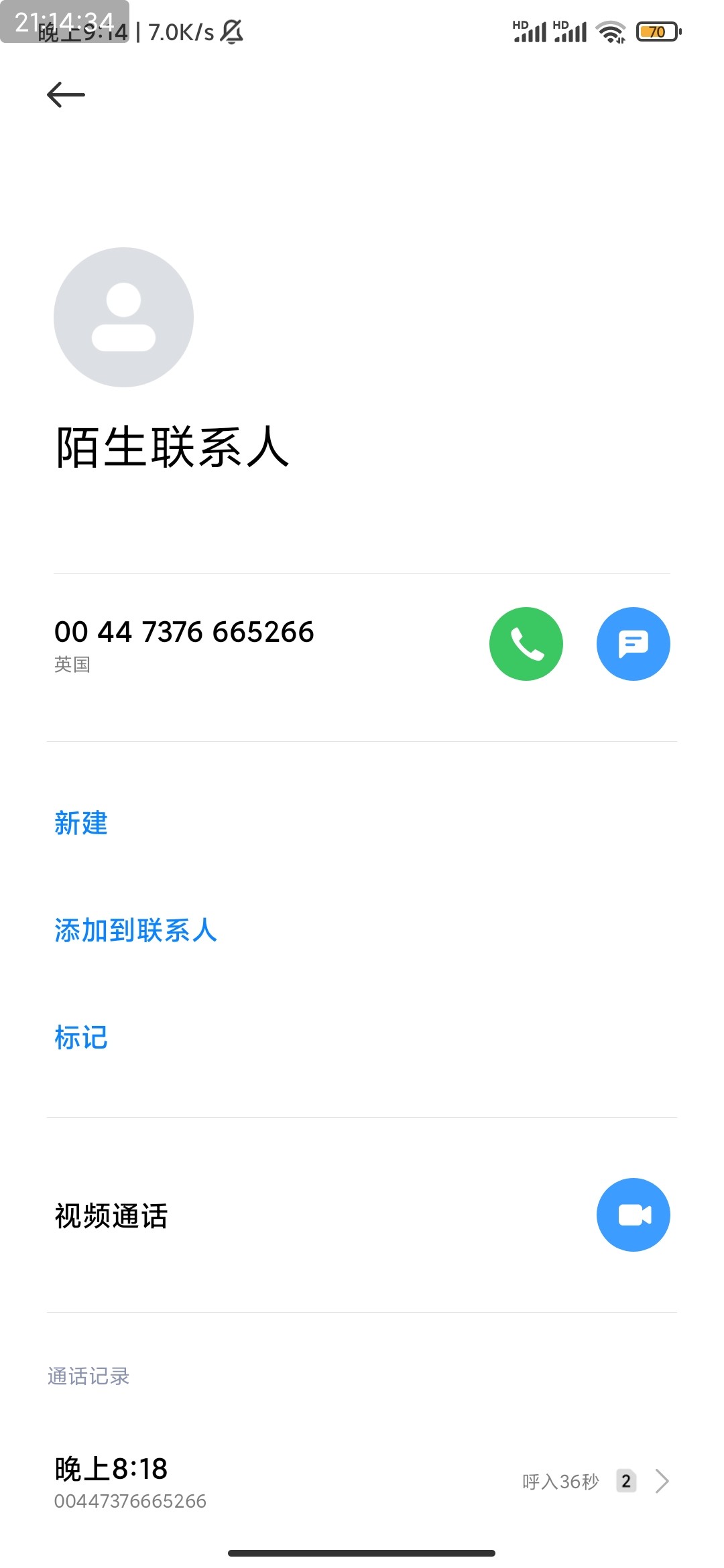Go back using the top arrow
Image resolution: width=724 pixels, height=1568 pixels.
[66, 94]
